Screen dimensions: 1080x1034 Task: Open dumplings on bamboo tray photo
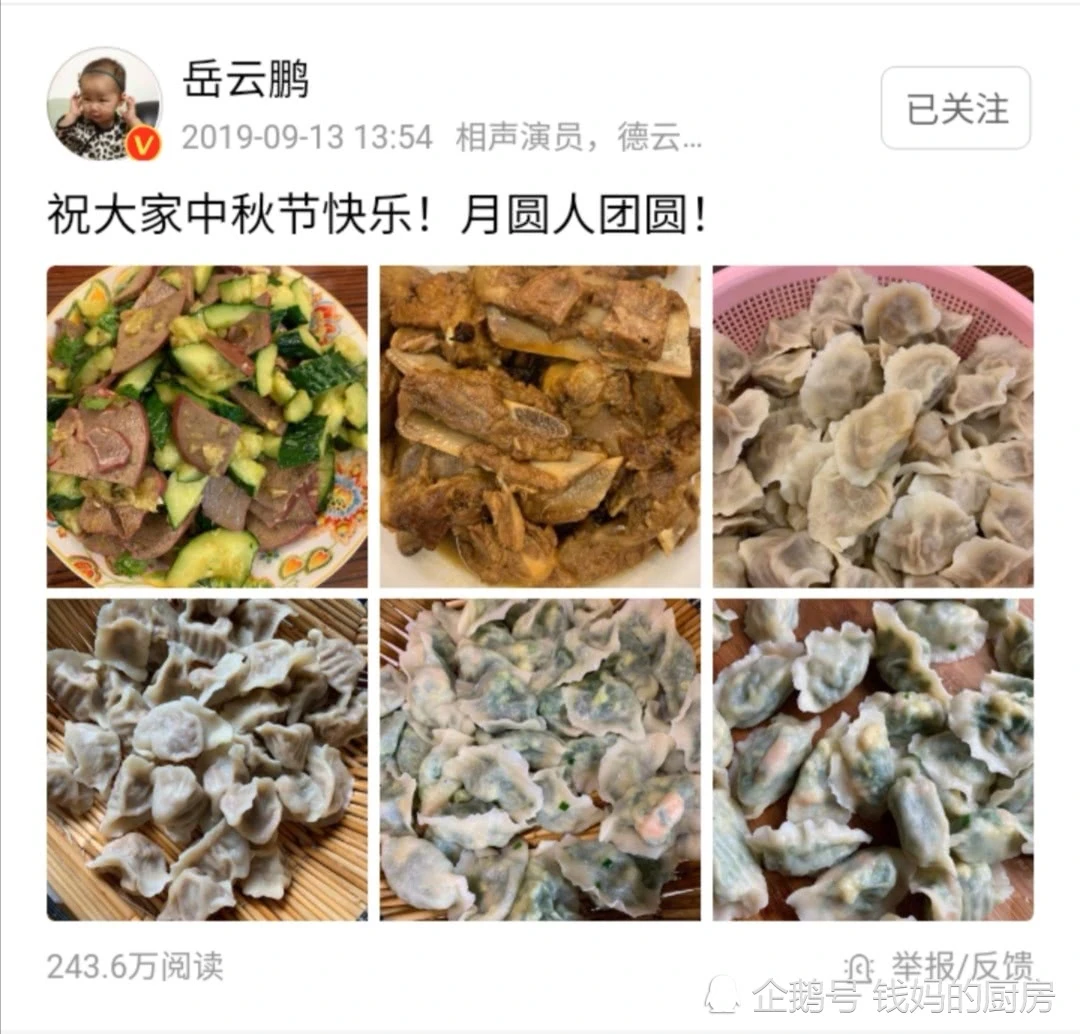click(207, 759)
